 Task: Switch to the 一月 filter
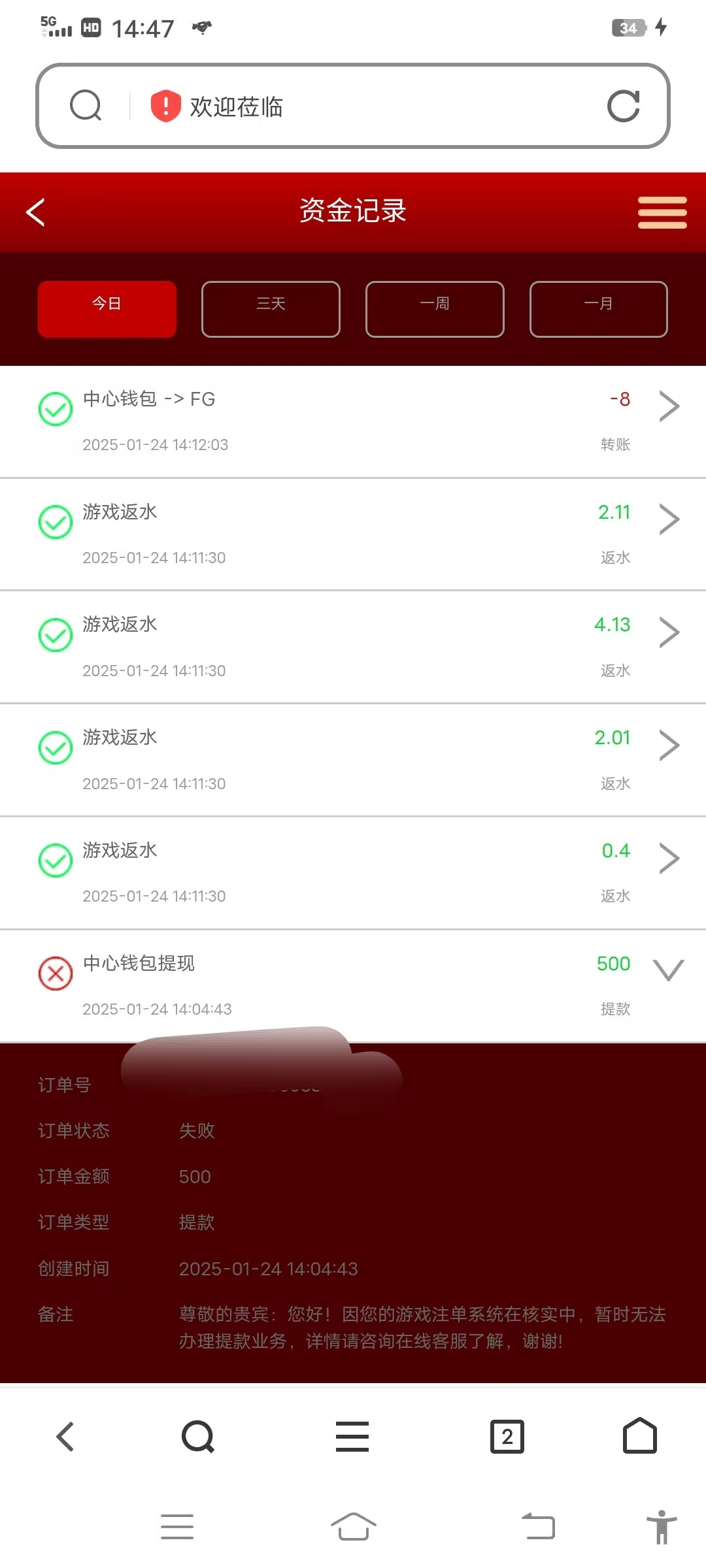coord(598,309)
